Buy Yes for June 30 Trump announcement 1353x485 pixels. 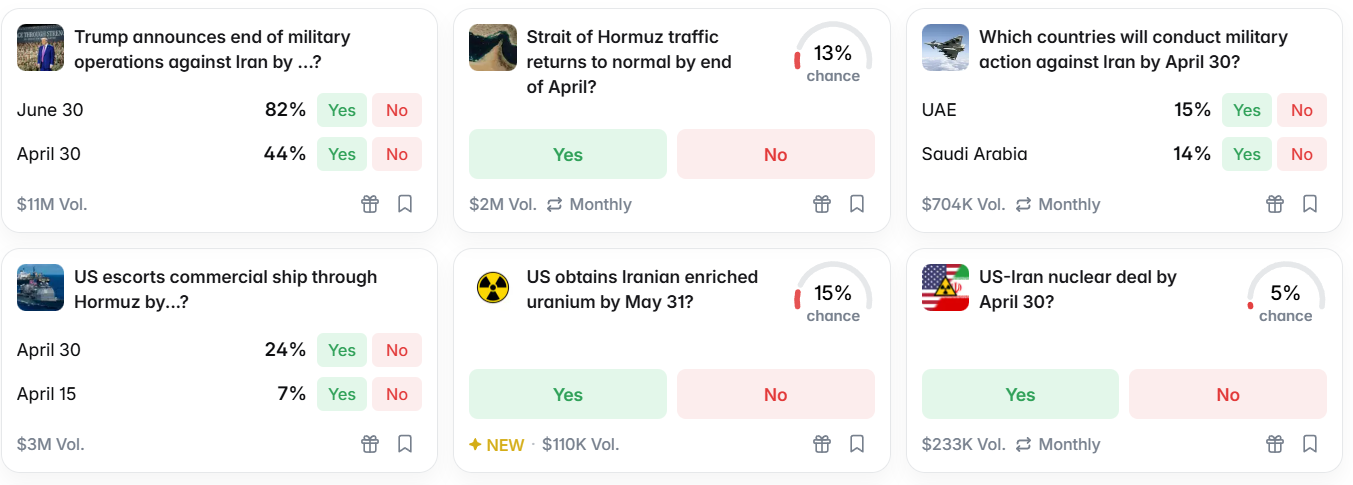click(342, 110)
